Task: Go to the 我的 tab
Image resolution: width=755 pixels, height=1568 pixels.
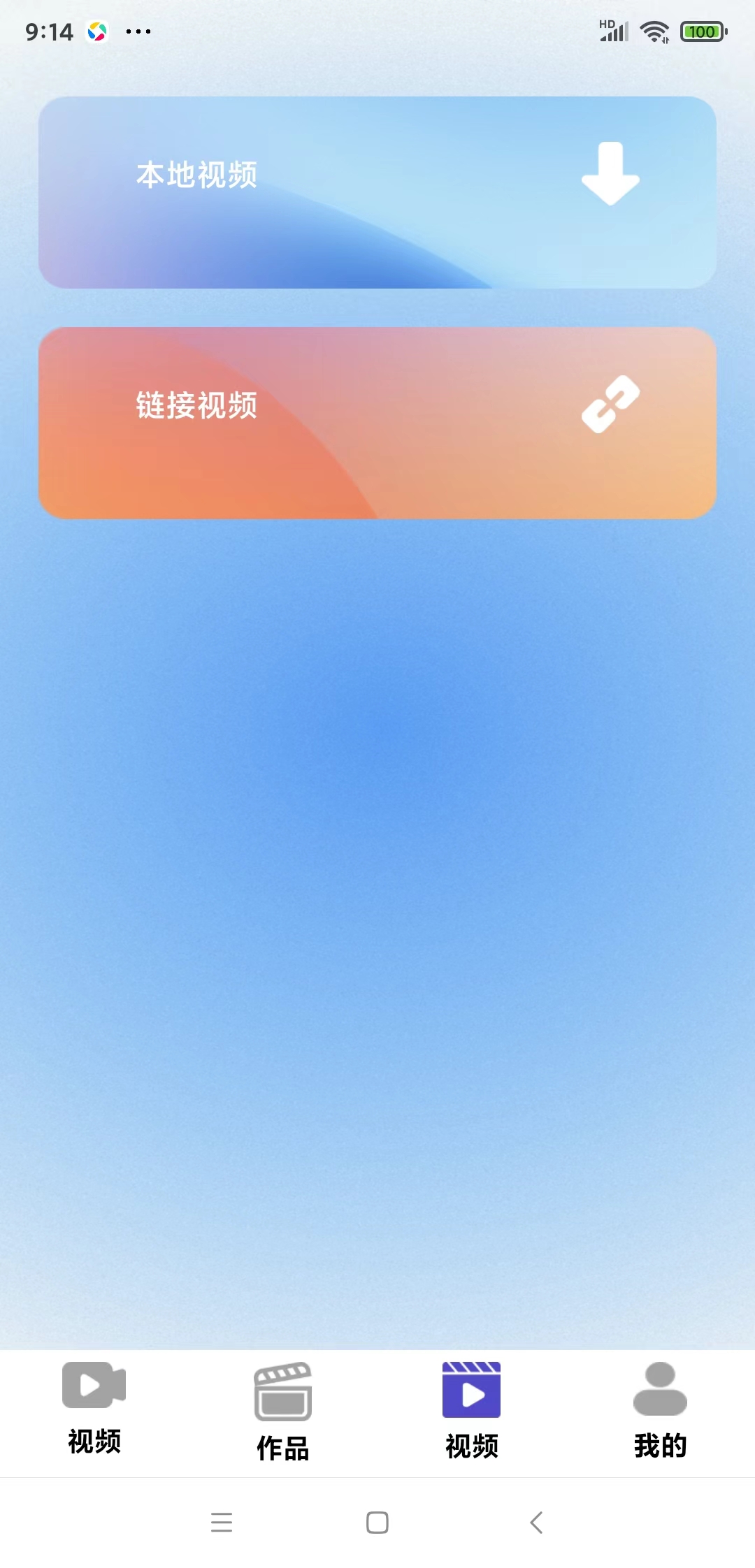Action: tap(661, 1410)
